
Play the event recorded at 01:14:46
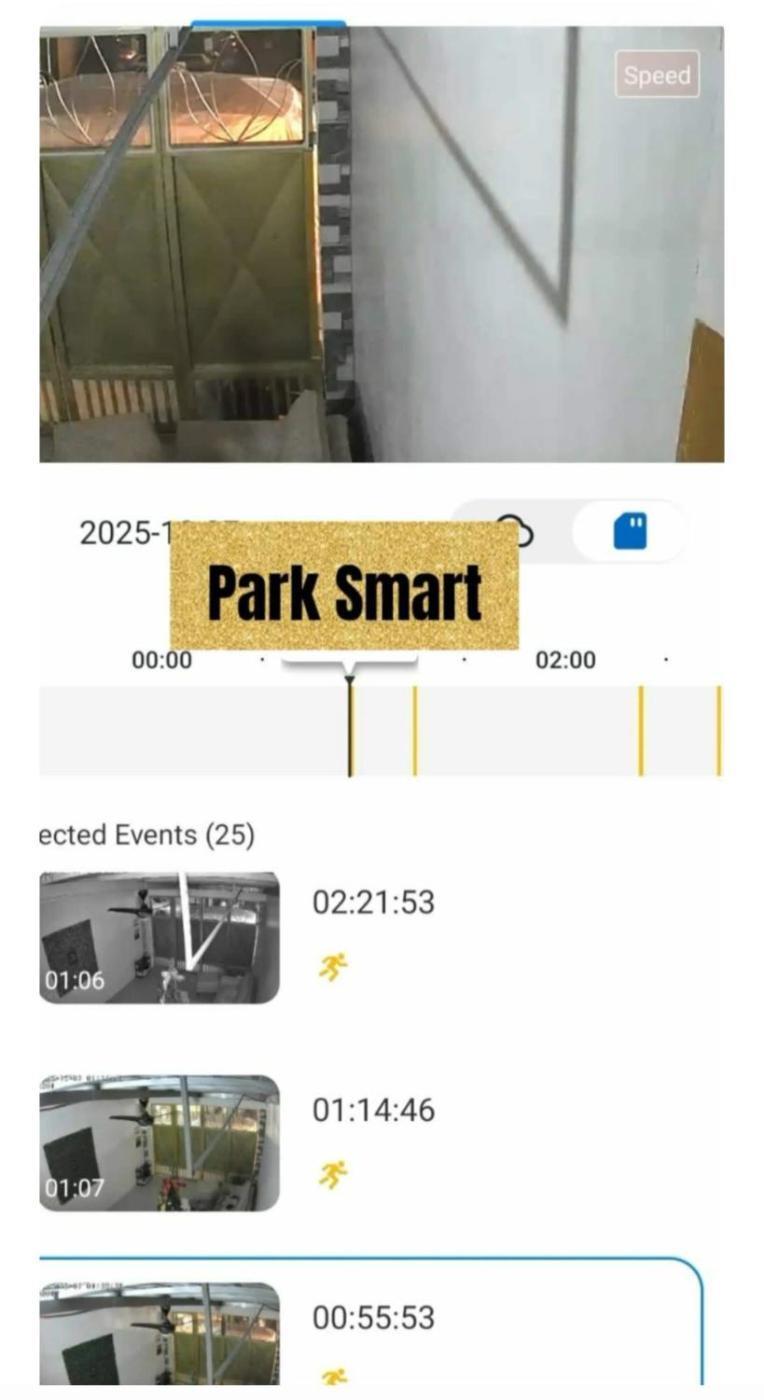coord(160,1143)
